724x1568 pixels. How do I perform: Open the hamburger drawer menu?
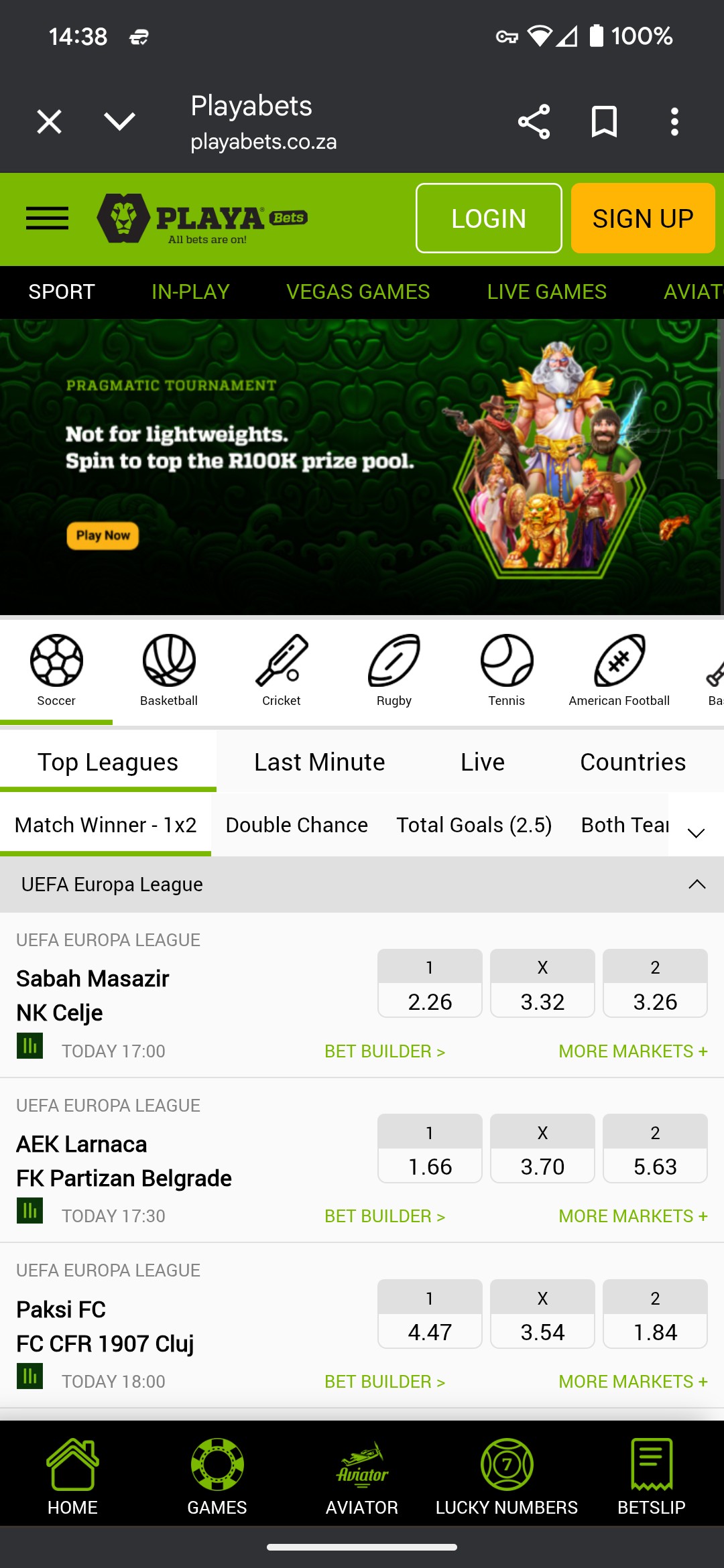click(x=47, y=218)
